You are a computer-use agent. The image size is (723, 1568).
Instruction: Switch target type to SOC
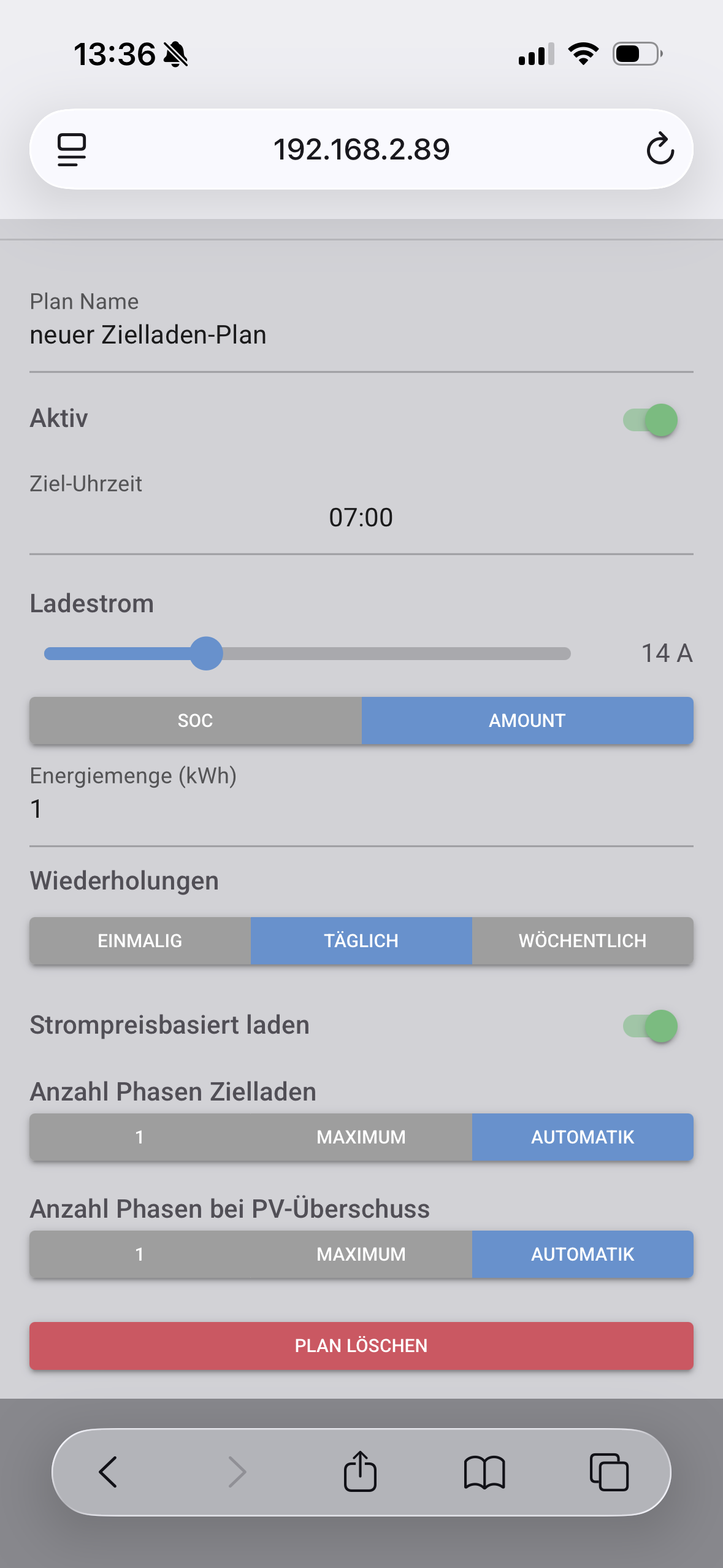tap(195, 720)
